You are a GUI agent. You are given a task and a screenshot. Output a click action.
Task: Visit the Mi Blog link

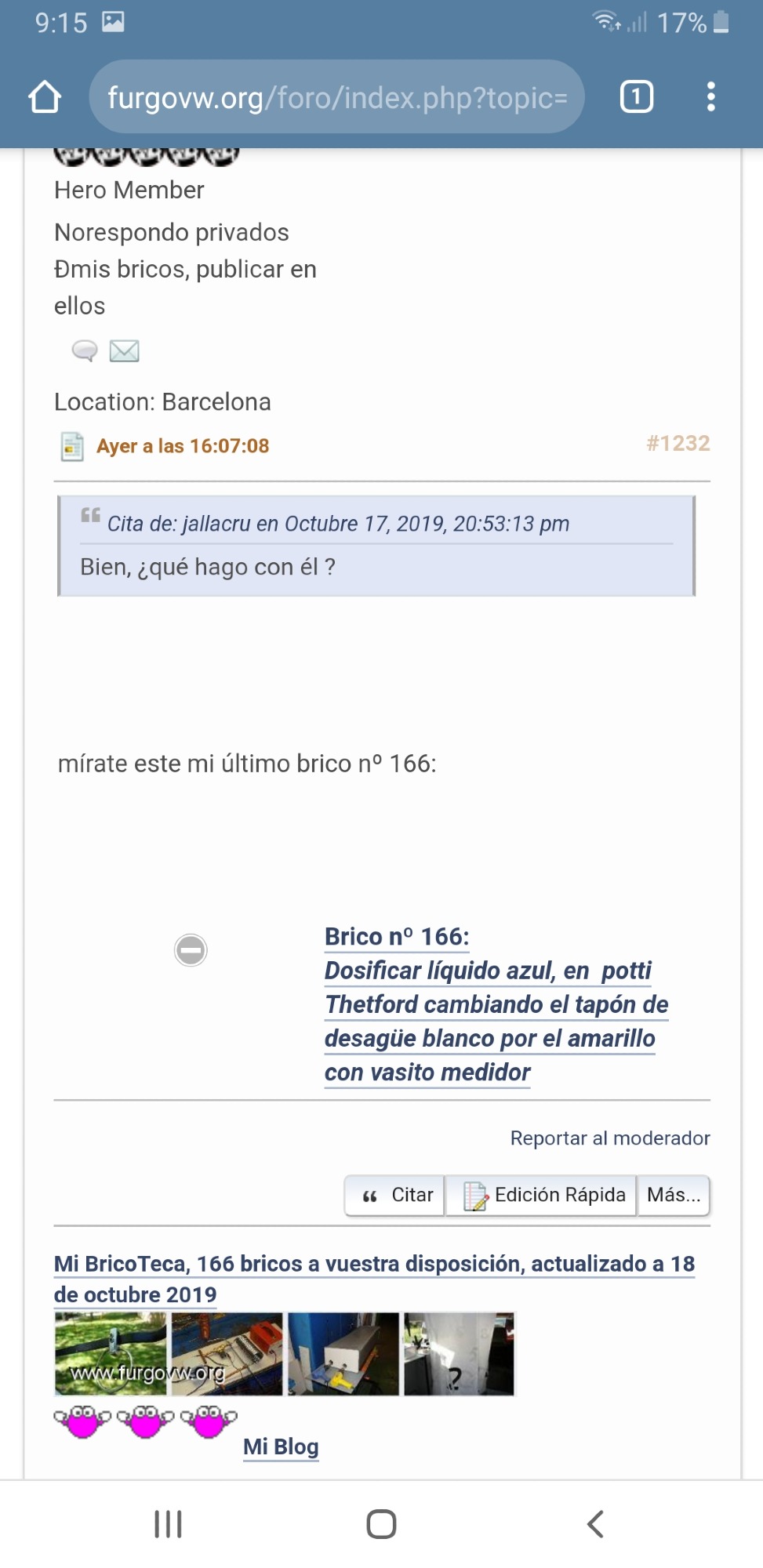(281, 1446)
